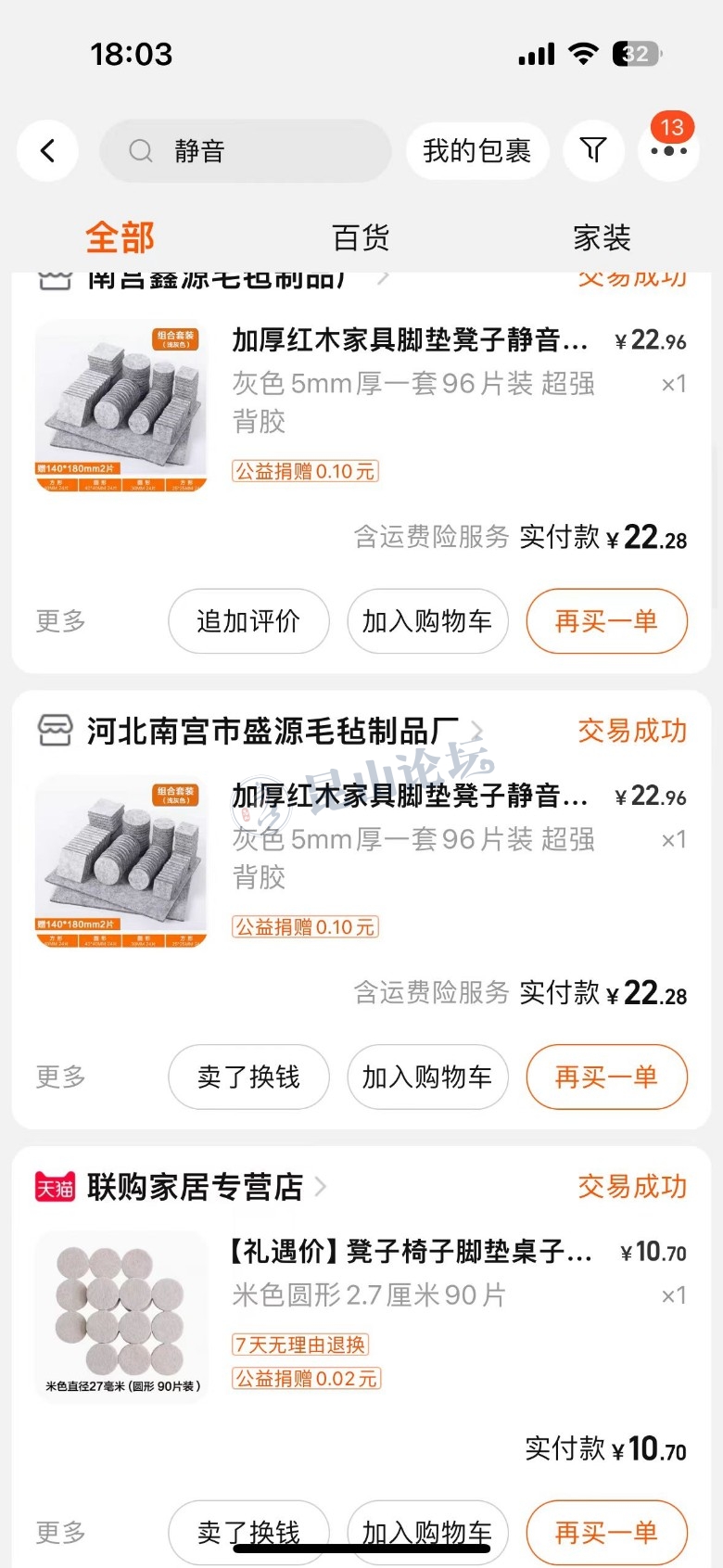Open the 联购家居专营店 shop page
723x1568 pixels.
[x=196, y=1187]
